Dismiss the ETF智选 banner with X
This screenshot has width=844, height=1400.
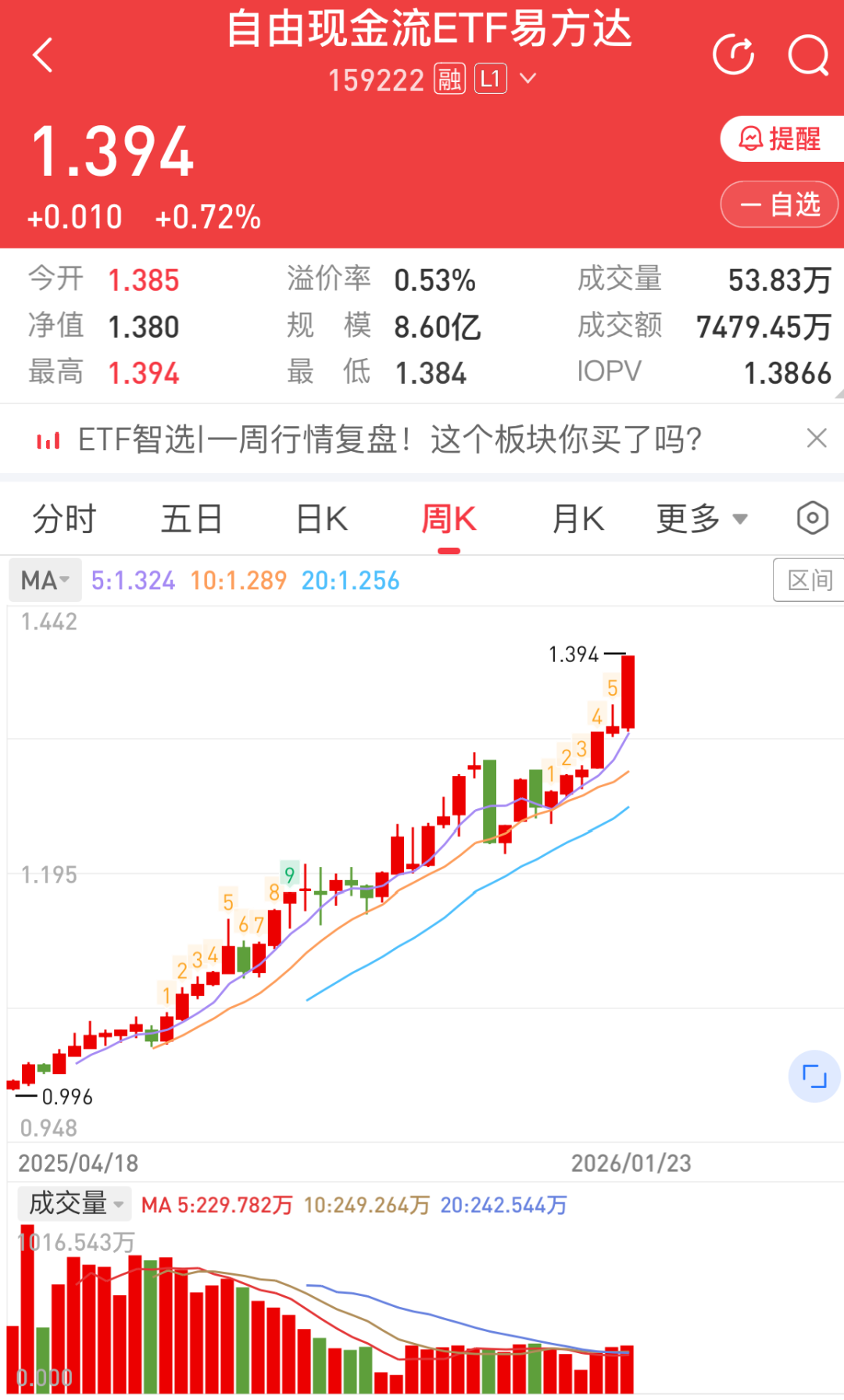pos(817,439)
